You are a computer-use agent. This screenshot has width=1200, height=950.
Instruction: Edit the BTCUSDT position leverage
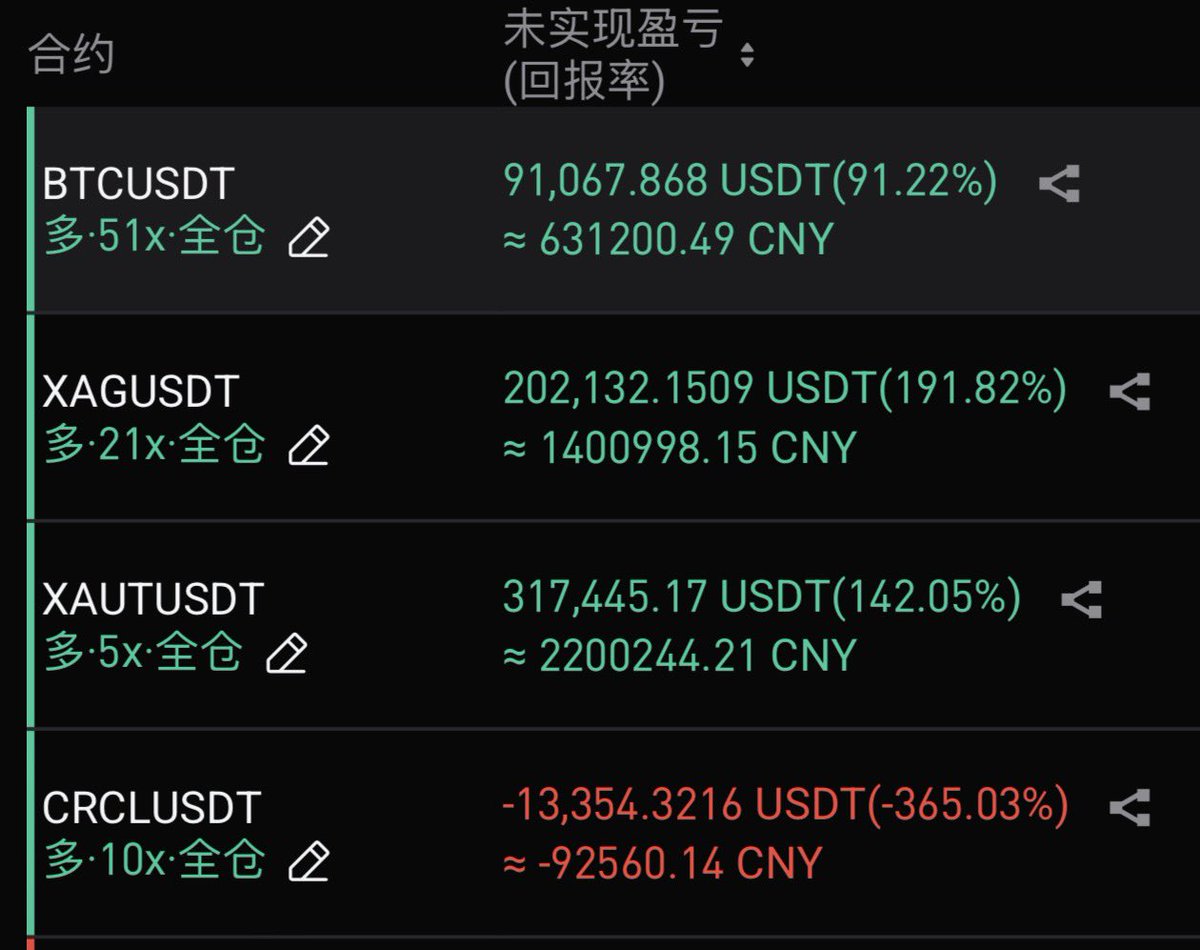click(309, 239)
